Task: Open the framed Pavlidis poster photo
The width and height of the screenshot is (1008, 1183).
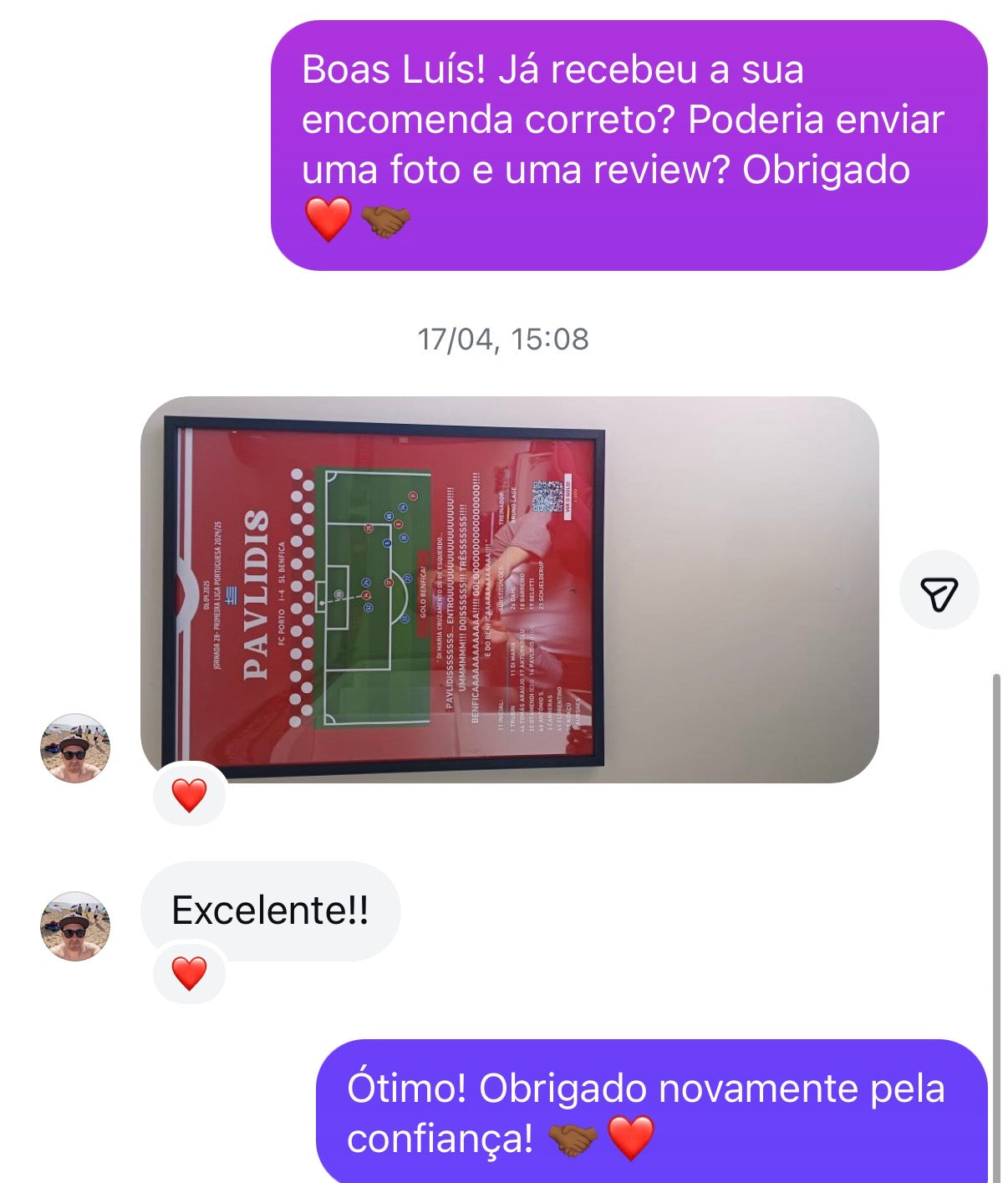Action: [x=508, y=589]
